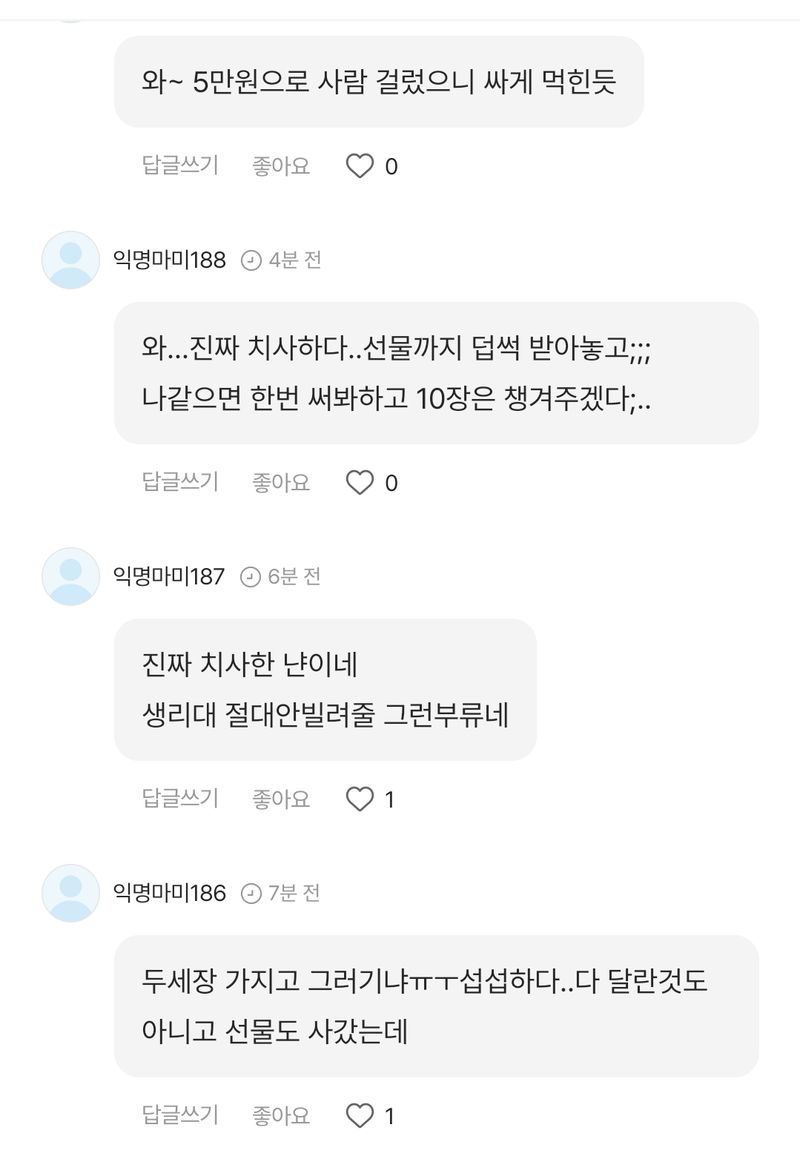
Task: Tap 좋아요 under 익명마미187's comment
Action: 281,798
